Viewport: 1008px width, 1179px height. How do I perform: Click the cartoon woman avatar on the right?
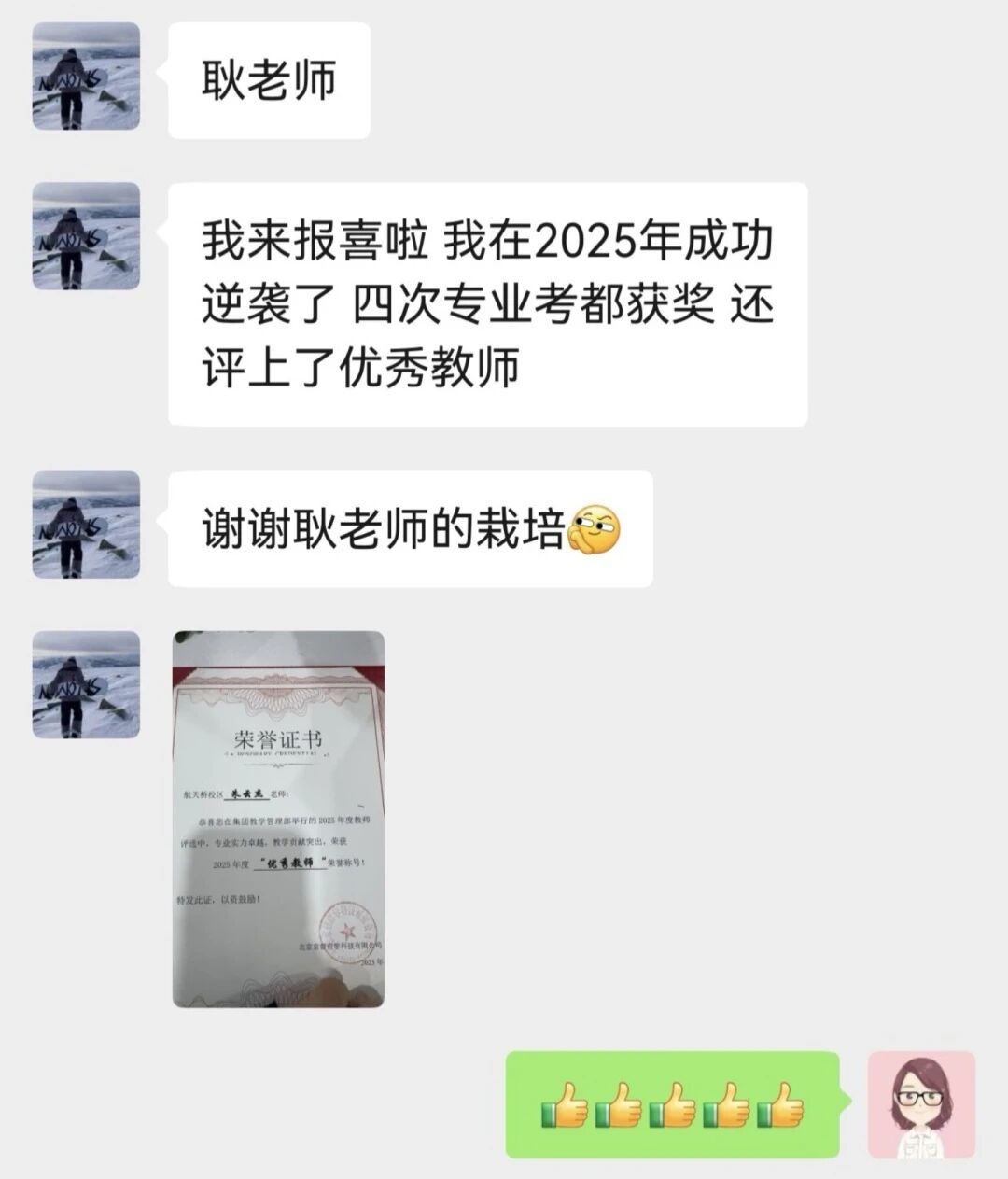coord(919,1106)
